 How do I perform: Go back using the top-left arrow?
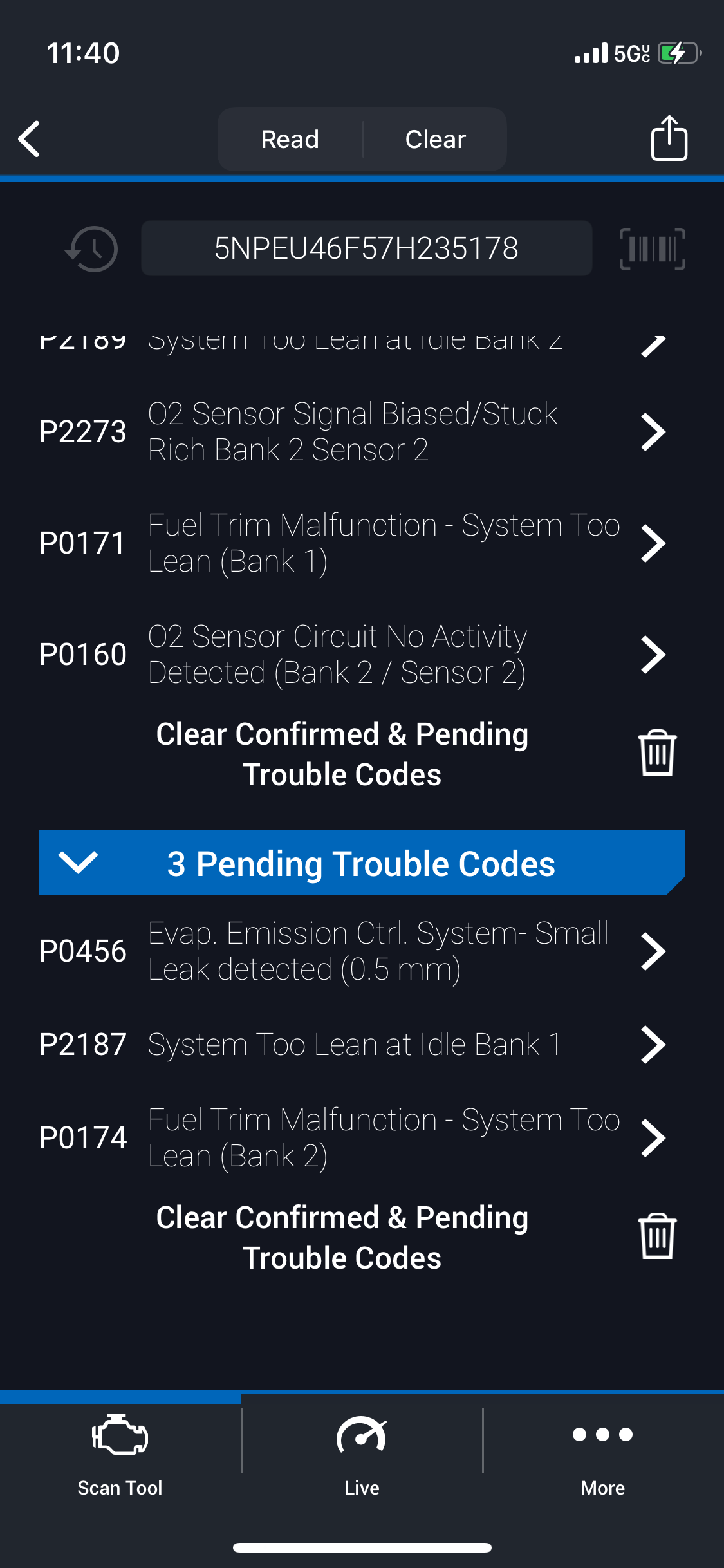coord(29,138)
